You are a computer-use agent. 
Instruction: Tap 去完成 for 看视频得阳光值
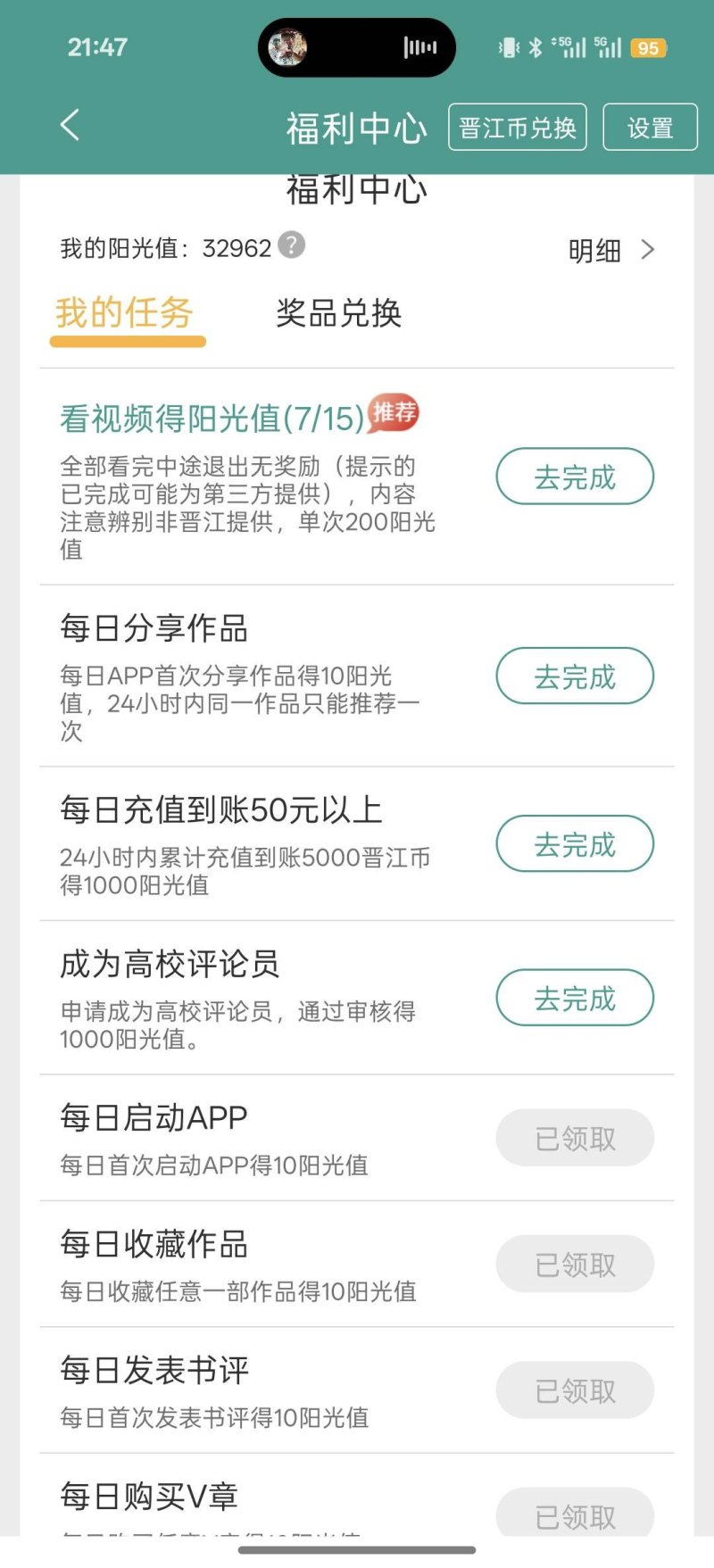[x=575, y=477]
